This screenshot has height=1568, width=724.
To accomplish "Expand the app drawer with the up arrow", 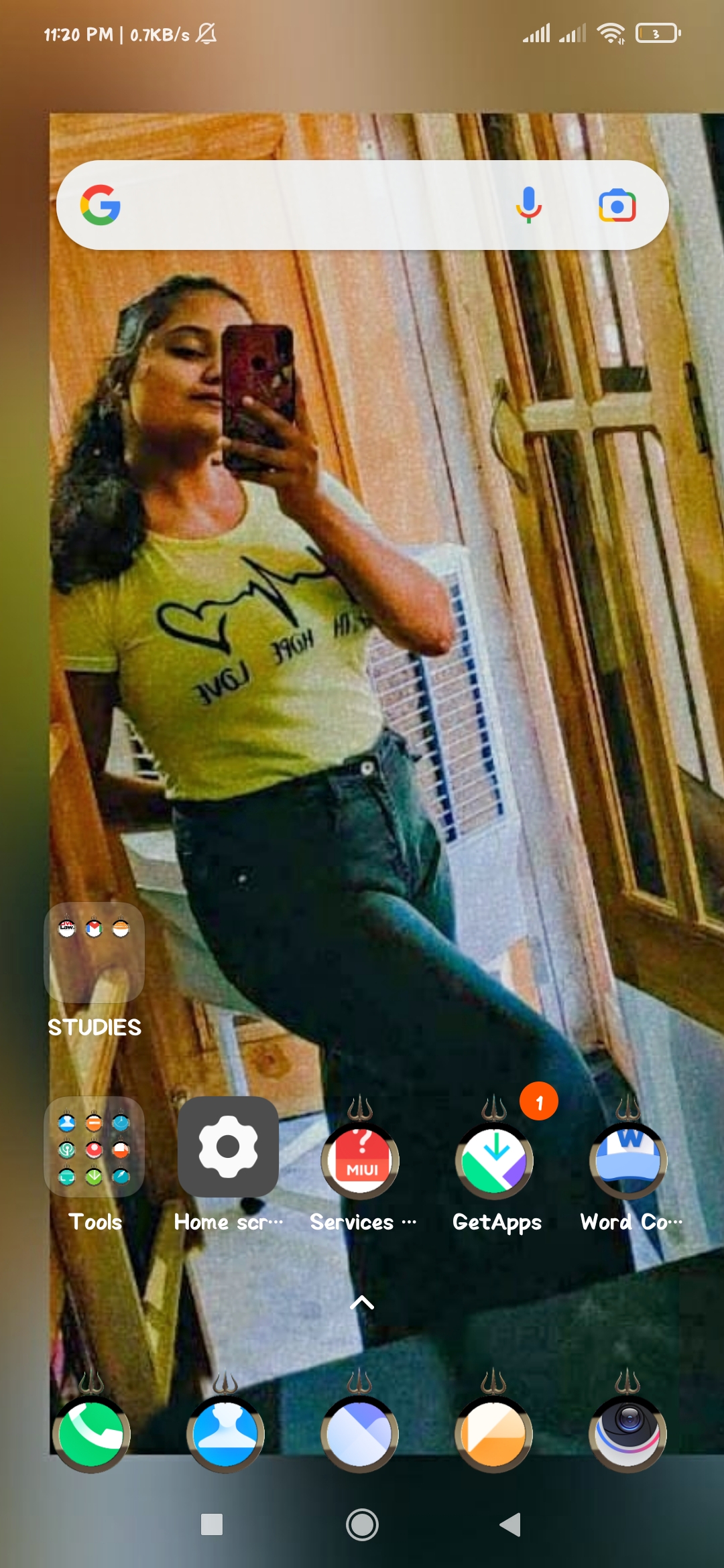I will (362, 1303).
